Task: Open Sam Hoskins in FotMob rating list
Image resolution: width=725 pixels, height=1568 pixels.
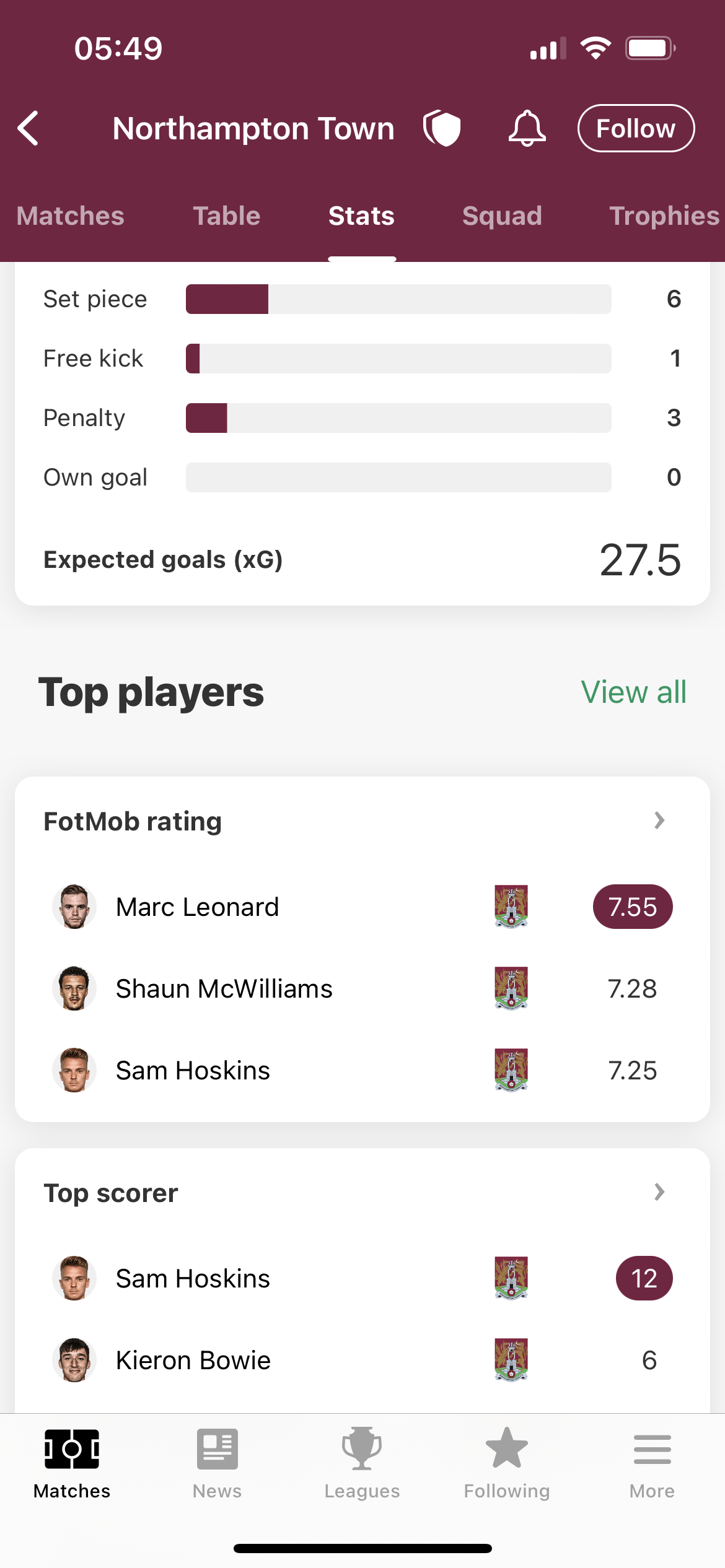Action: click(x=362, y=1070)
